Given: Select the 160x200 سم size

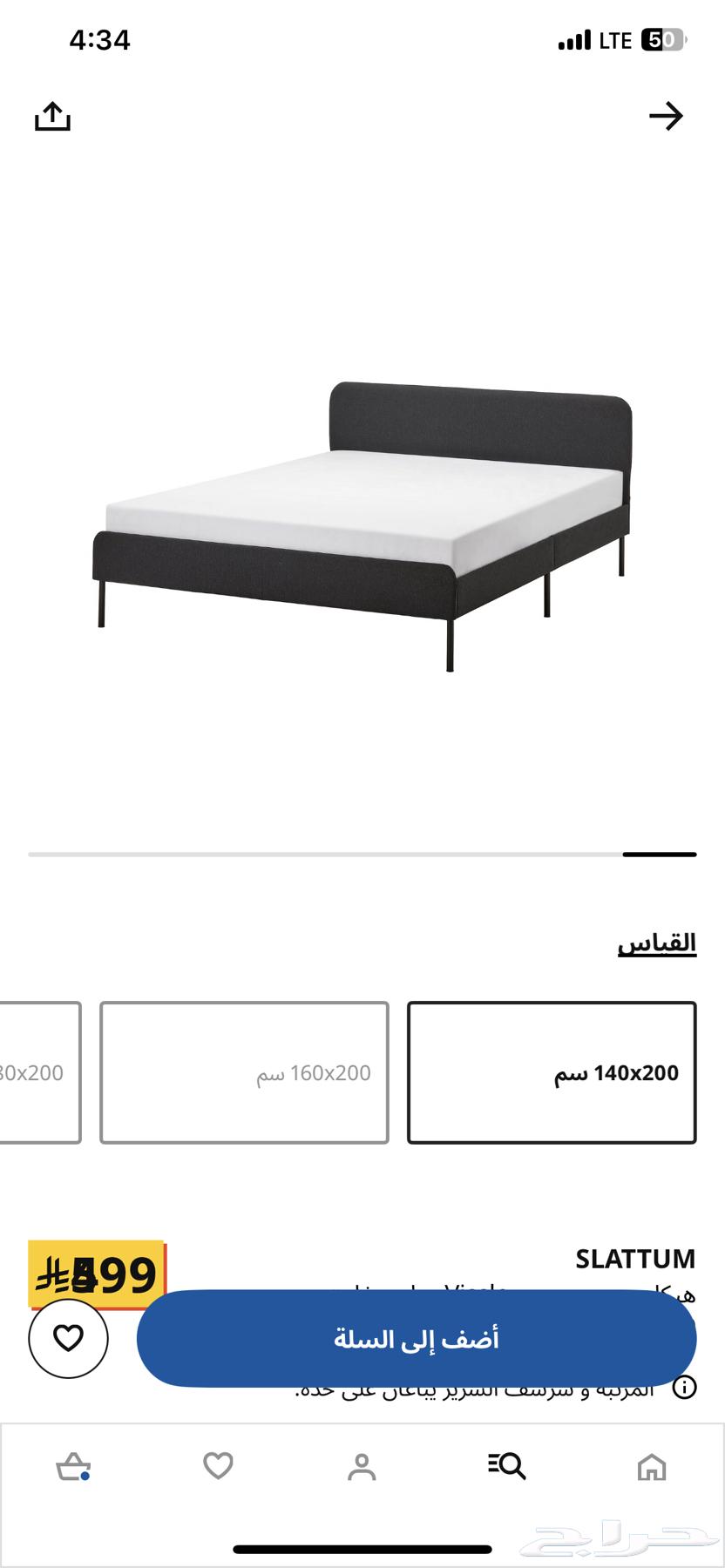Looking at the screenshot, I should (244, 1072).
